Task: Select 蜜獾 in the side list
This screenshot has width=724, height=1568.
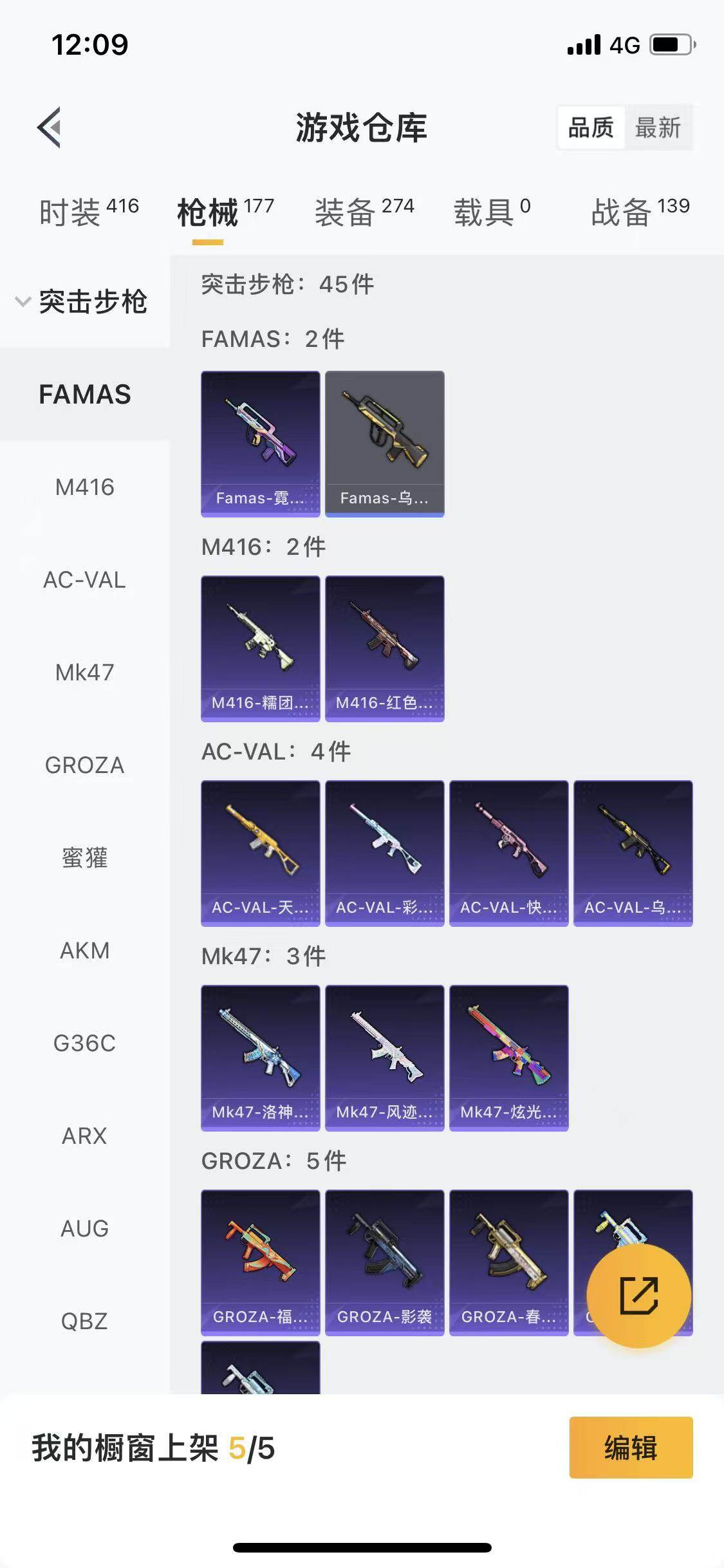Action: tap(84, 858)
